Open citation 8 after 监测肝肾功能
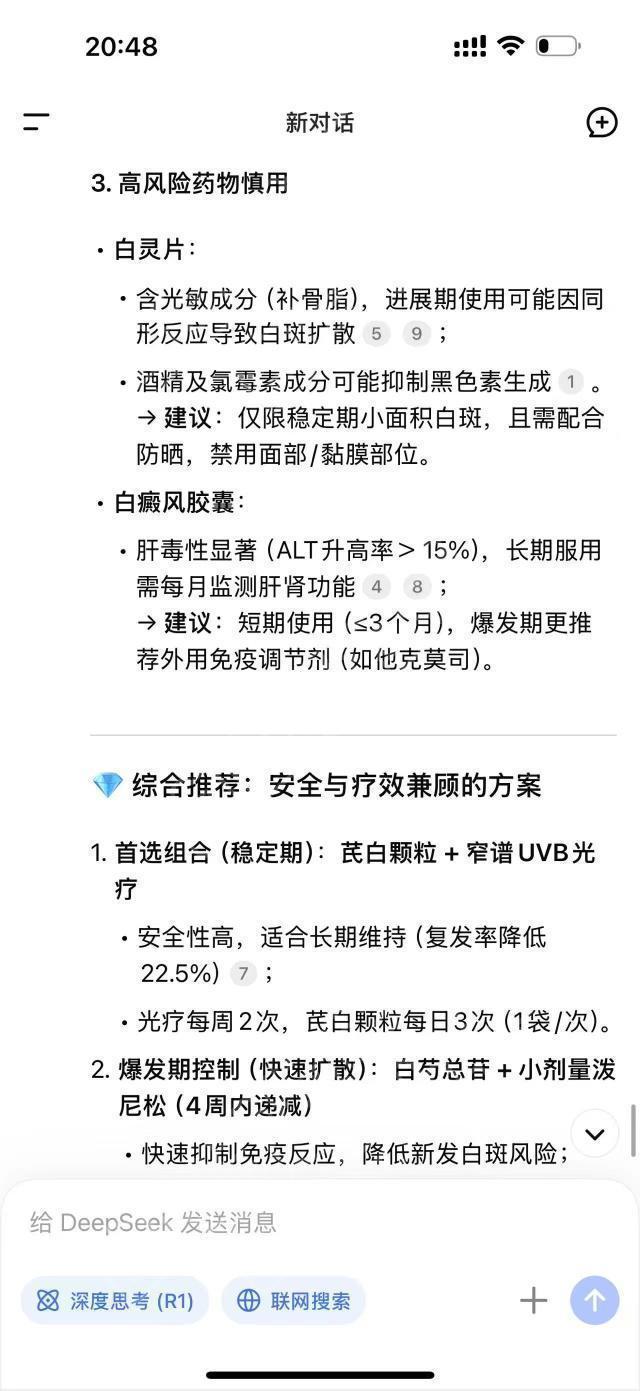This screenshot has height=1391, width=640. 416,587
